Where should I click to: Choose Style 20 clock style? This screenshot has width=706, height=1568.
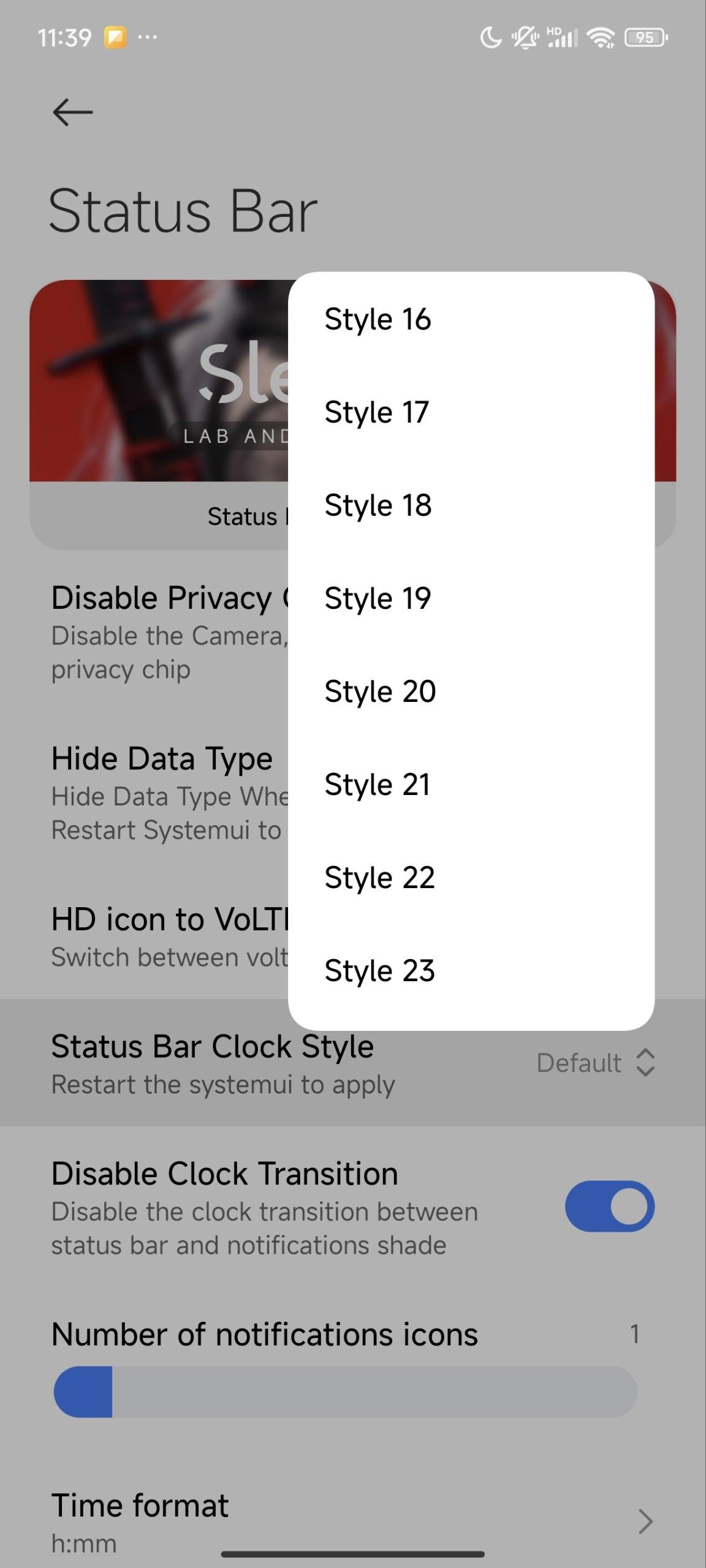click(x=471, y=692)
